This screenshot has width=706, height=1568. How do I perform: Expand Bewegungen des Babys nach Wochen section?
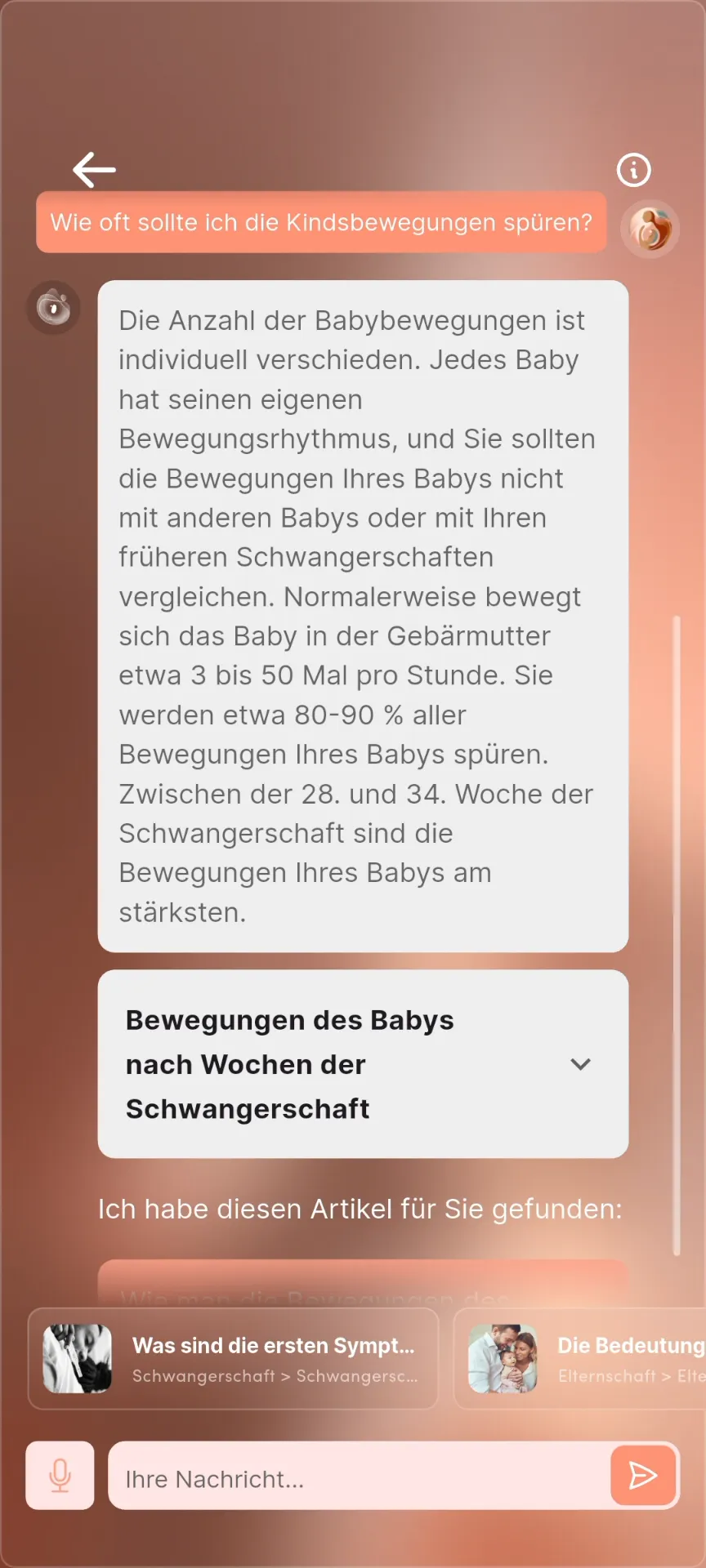[x=580, y=1064]
